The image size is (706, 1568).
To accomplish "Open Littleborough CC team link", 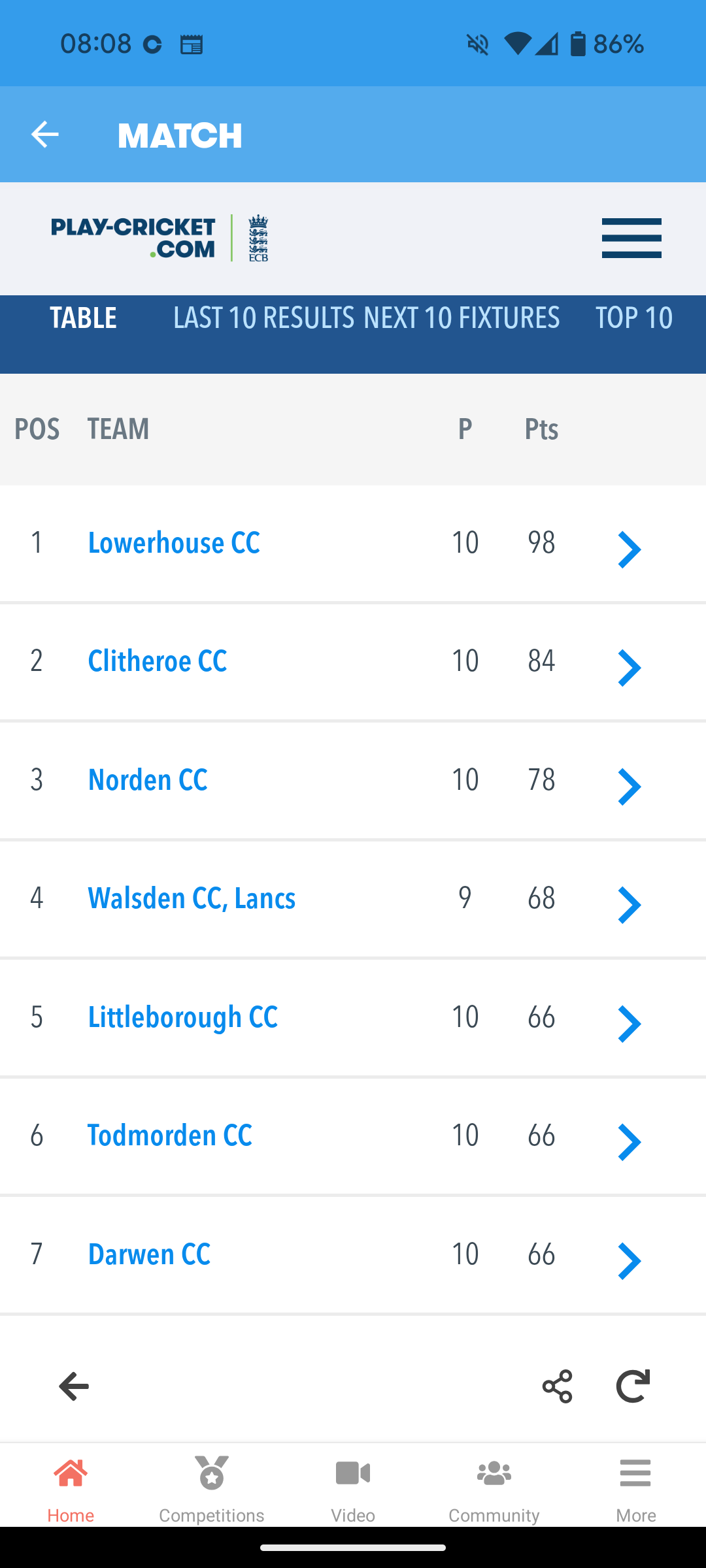I will 183,1018.
